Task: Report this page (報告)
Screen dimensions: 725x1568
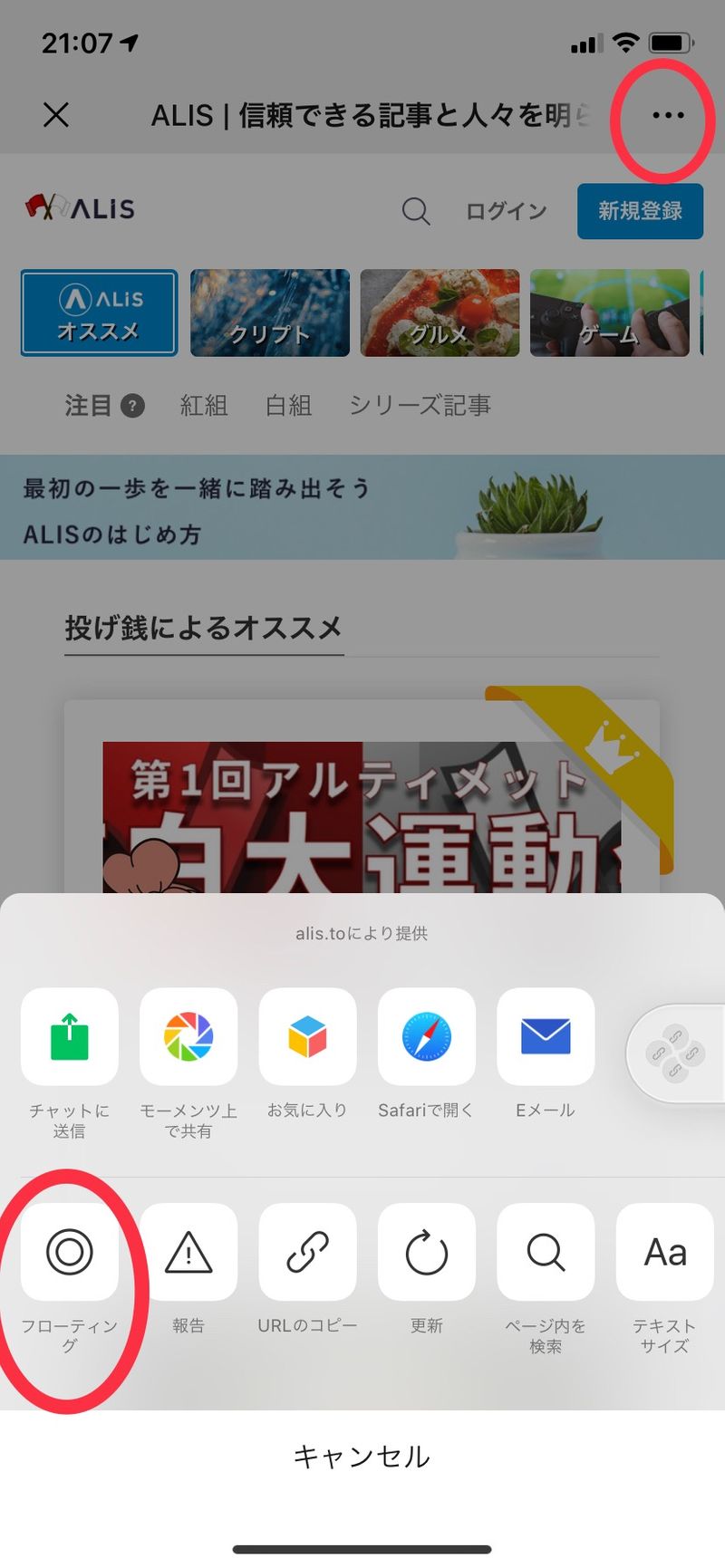Action: tap(188, 1252)
